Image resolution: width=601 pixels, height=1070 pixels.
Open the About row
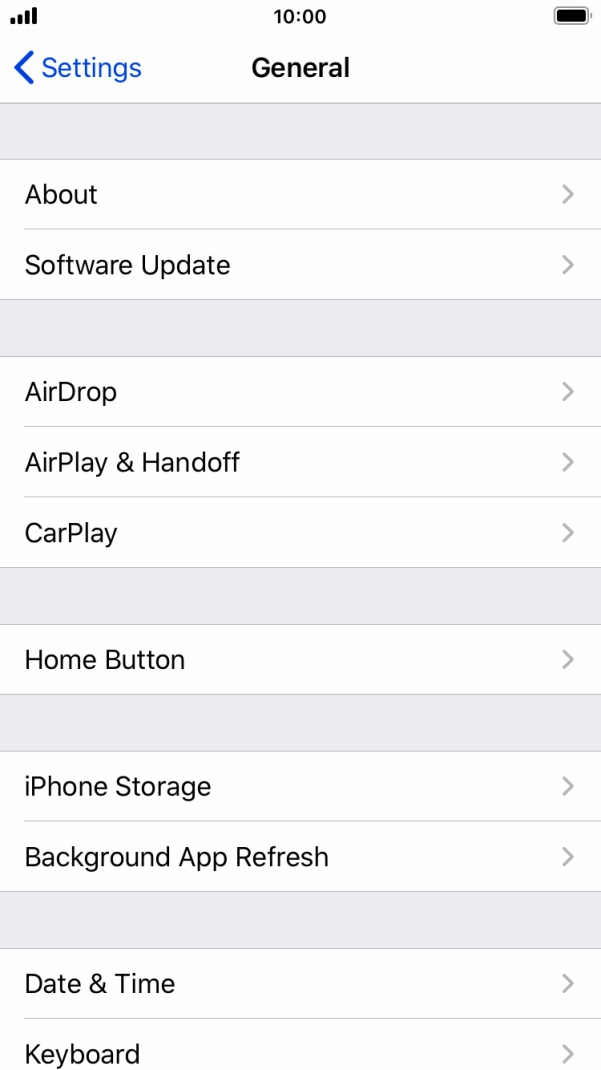tap(300, 194)
